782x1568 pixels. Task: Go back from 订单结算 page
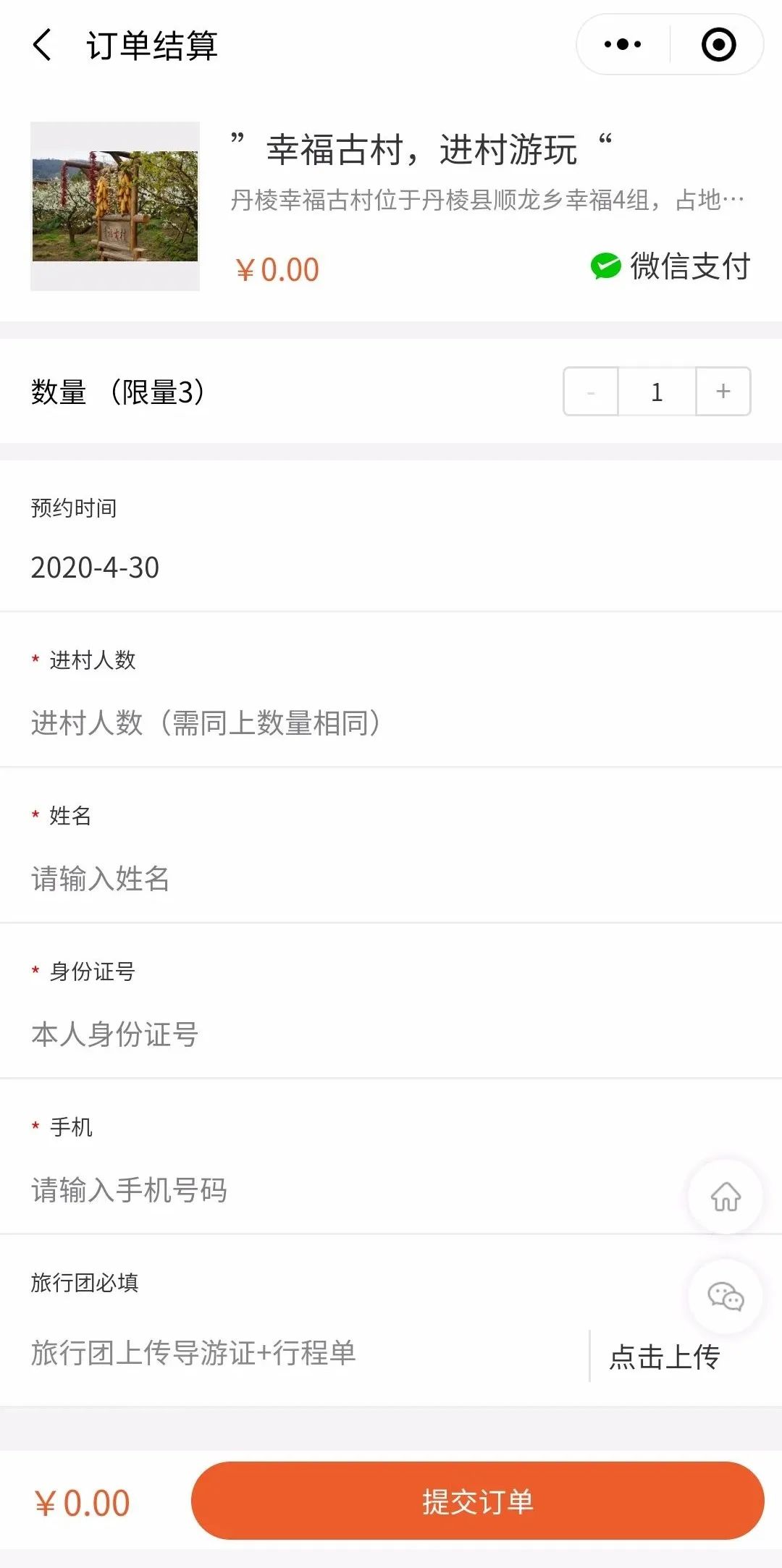(43, 45)
